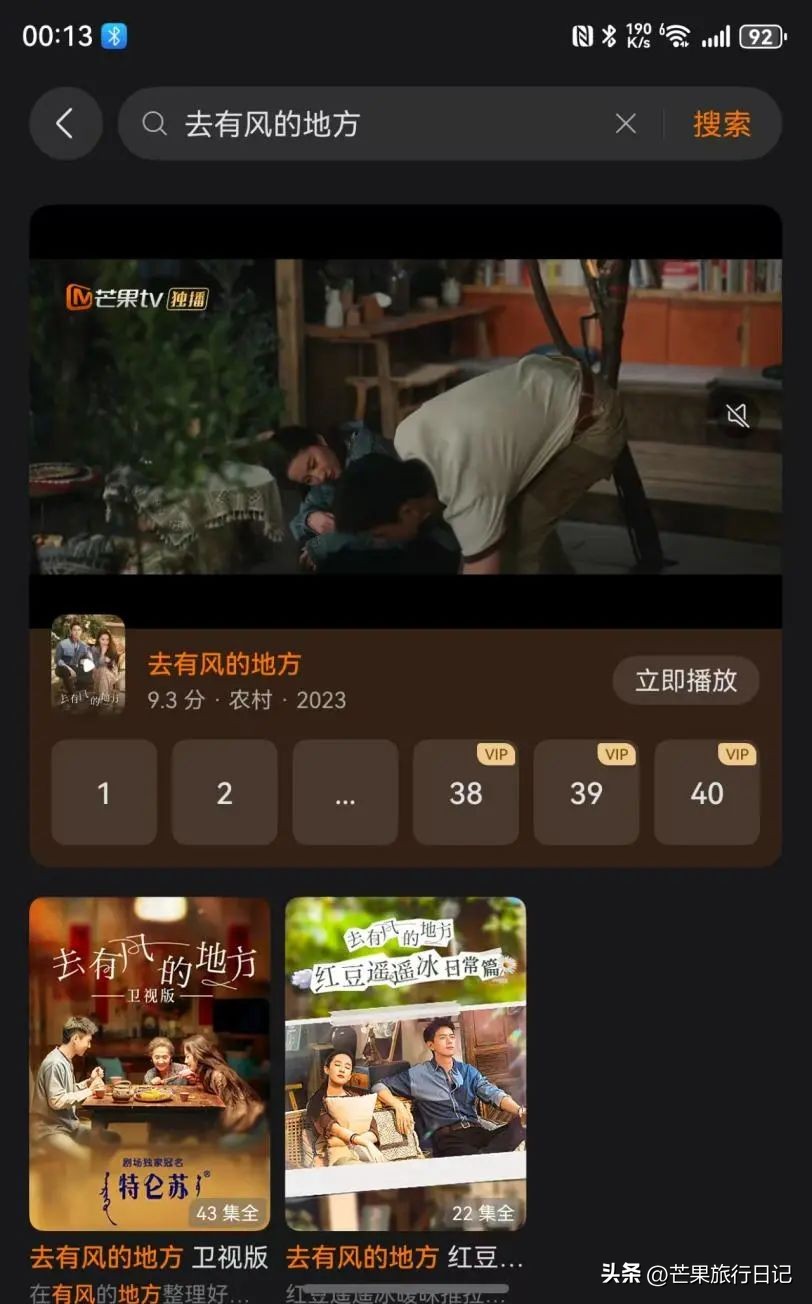Open the 去有风的地方 show title
The height and width of the screenshot is (1304, 812).
click(x=224, y=664)
